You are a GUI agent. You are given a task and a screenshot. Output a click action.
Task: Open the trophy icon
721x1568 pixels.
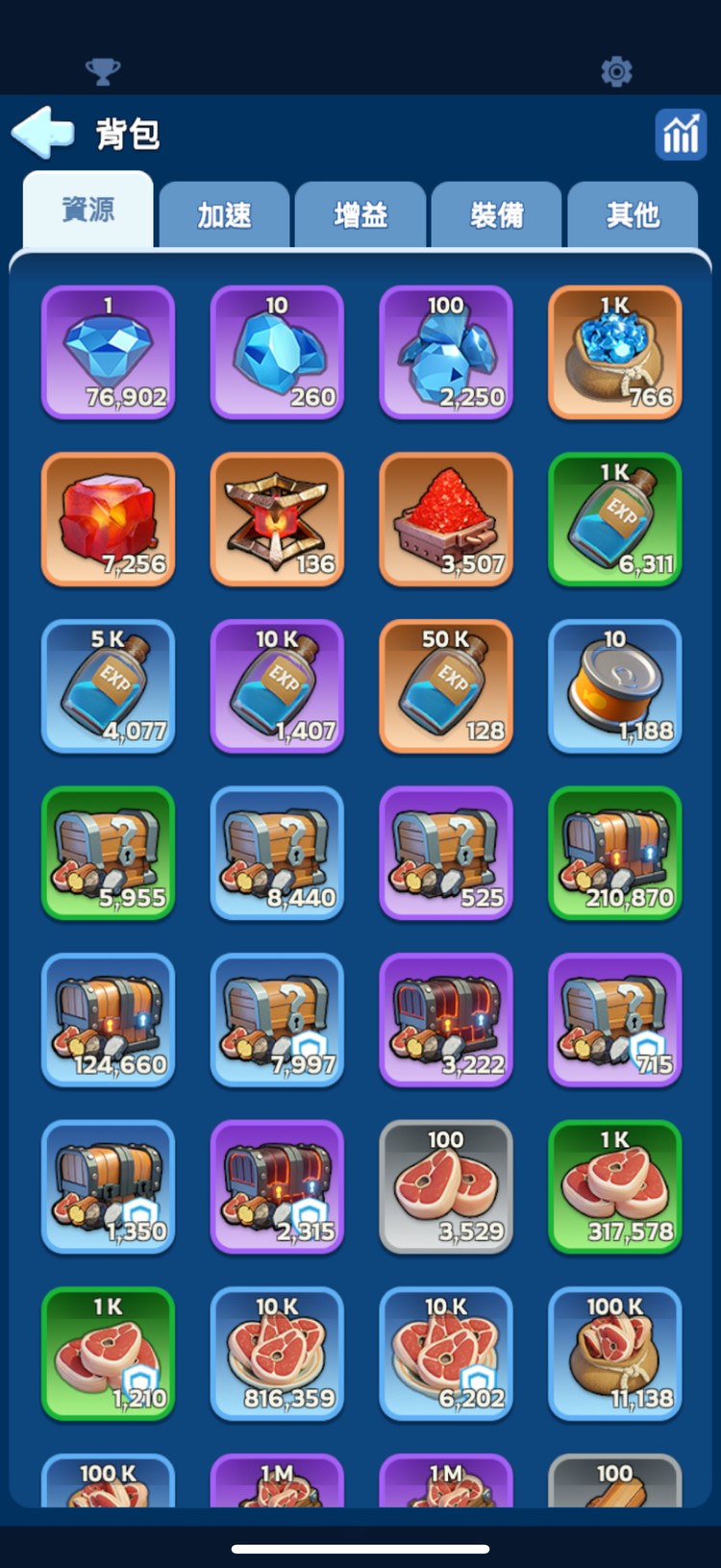click(103, 71)
